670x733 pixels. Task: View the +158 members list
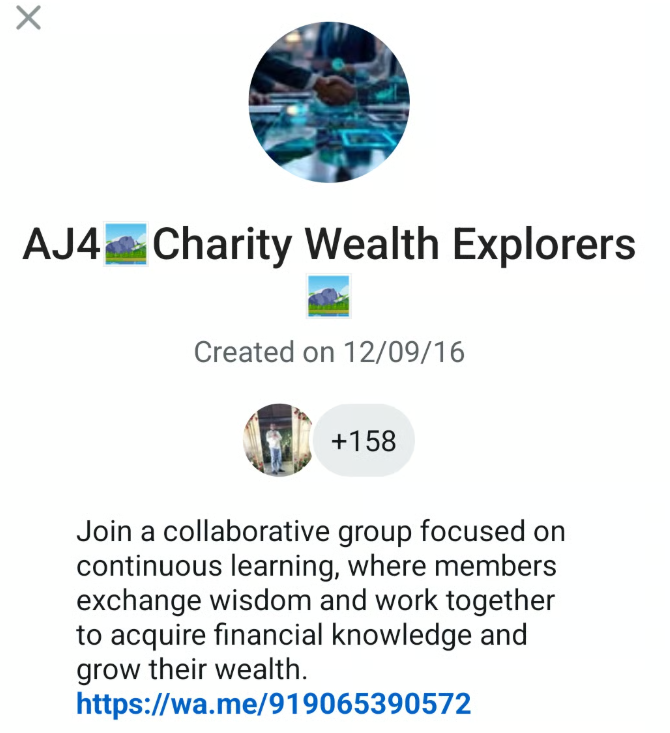pos(364,440)
